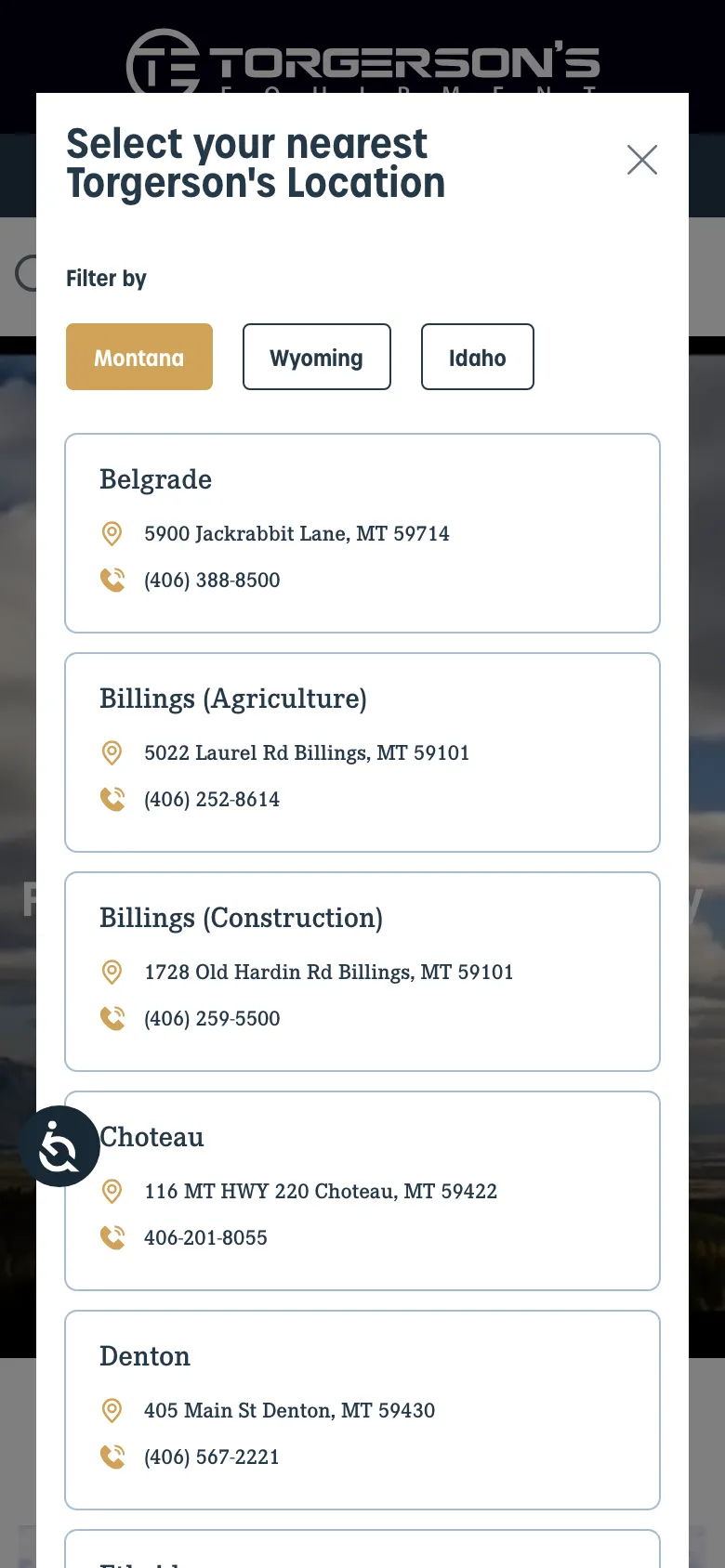This screenshot has width=725, height=1568.
Task: Call Belgrade at (406) 388-8500
Action: tap(212, 581)
